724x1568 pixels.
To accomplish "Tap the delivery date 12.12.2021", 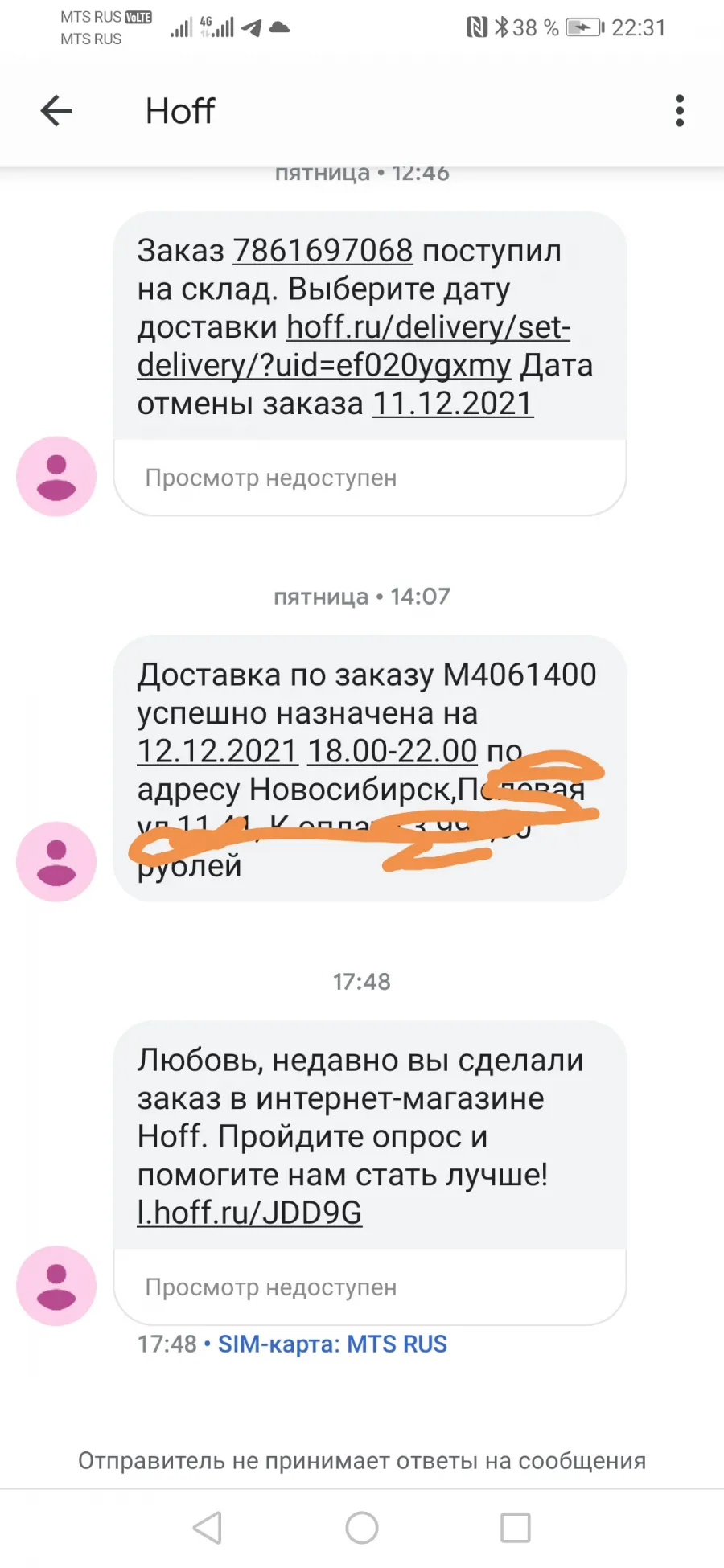I will pyautogui.click(x=218, y=751).
